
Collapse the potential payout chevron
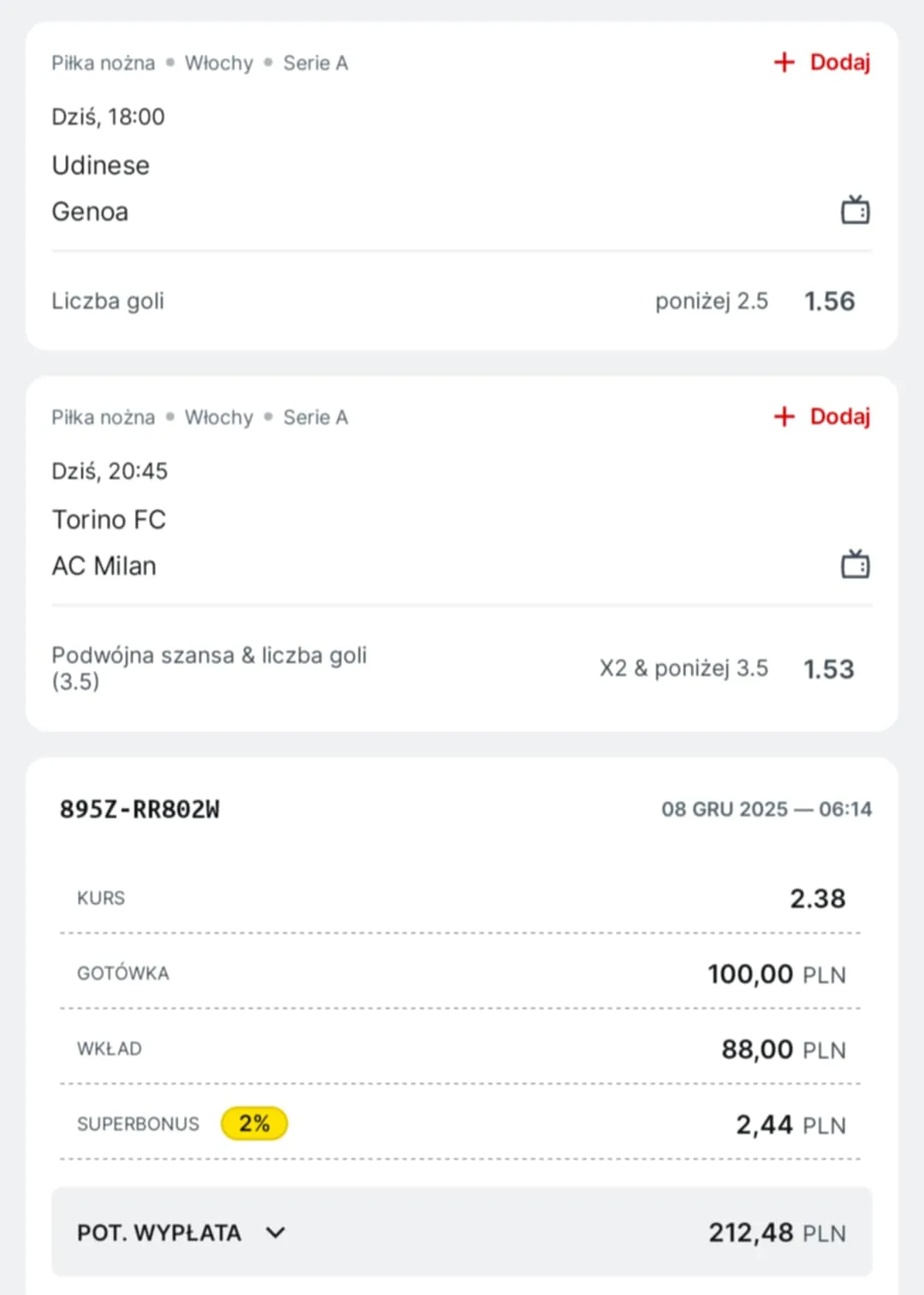pos(275,1233)
